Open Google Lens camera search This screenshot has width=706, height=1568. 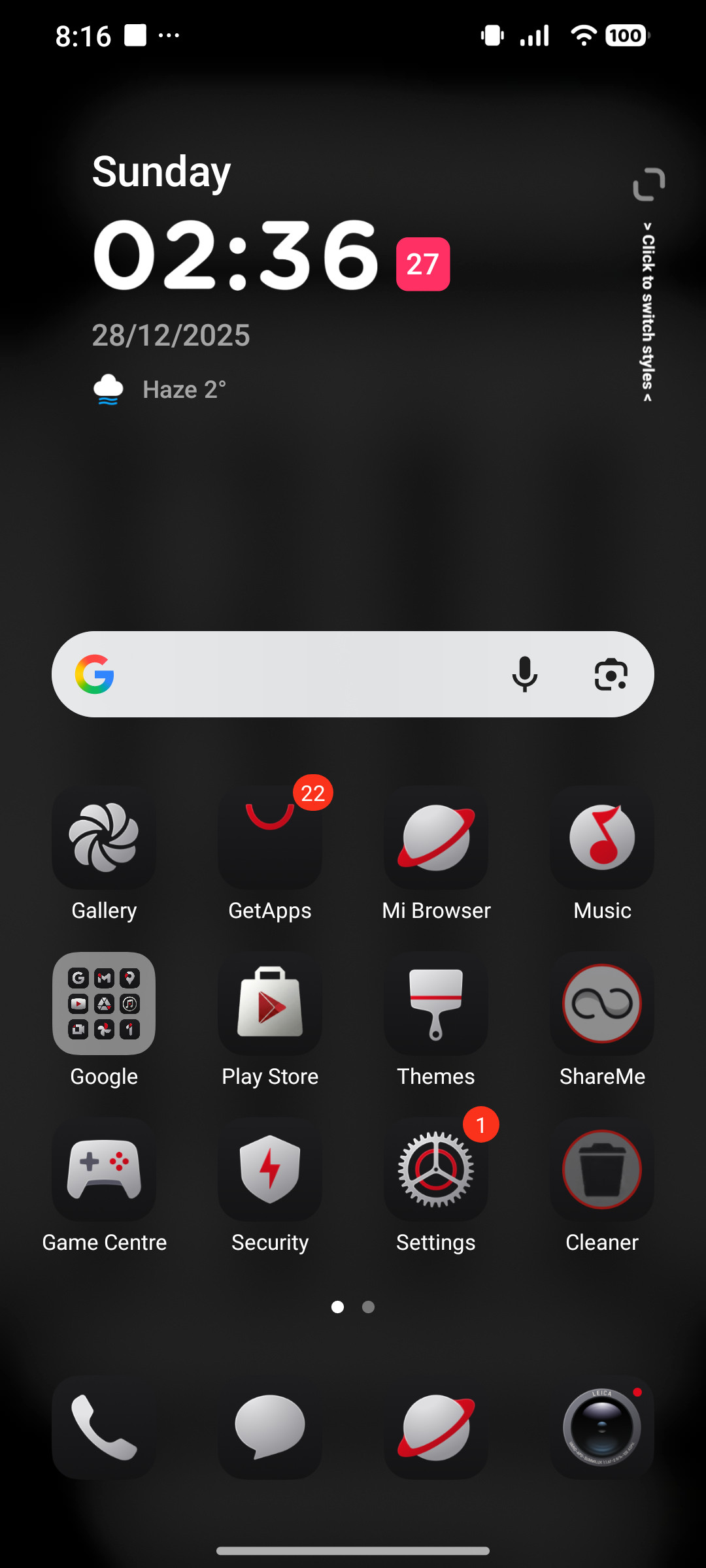(612, 674)
